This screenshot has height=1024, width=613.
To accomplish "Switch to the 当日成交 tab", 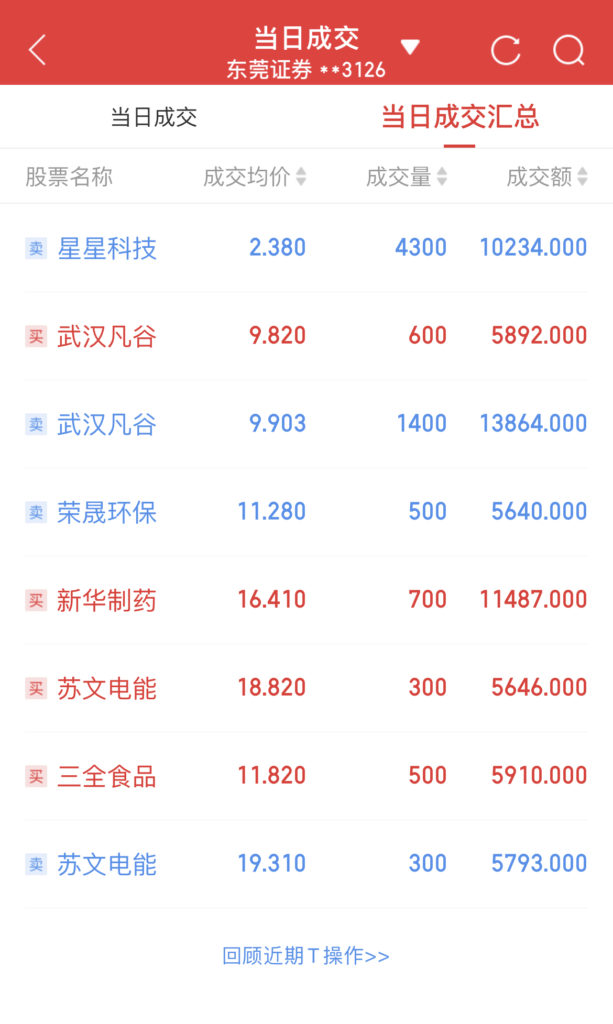I will [x=153, y=118].
